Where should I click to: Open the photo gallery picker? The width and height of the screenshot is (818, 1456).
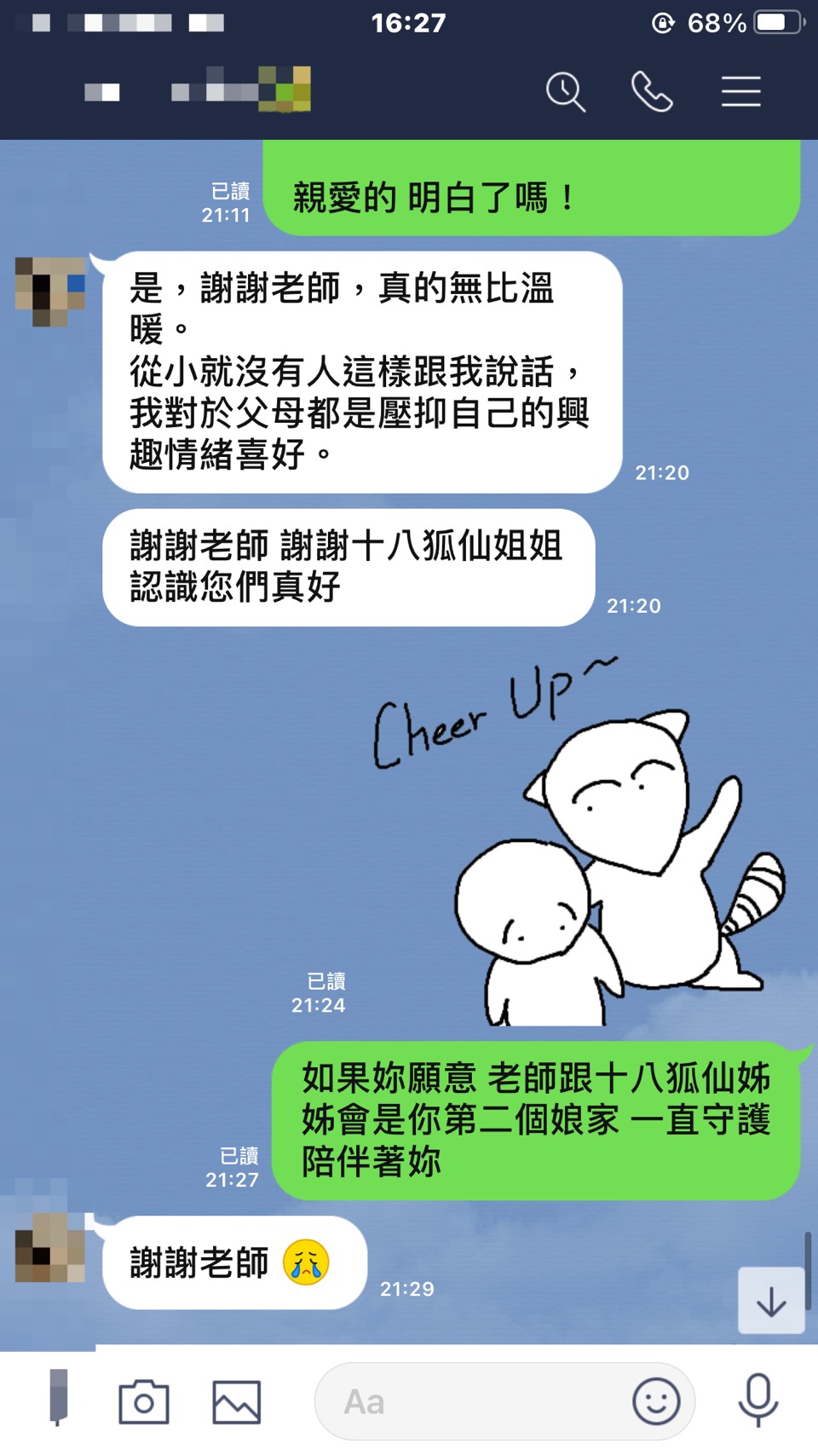point(236,1401)
